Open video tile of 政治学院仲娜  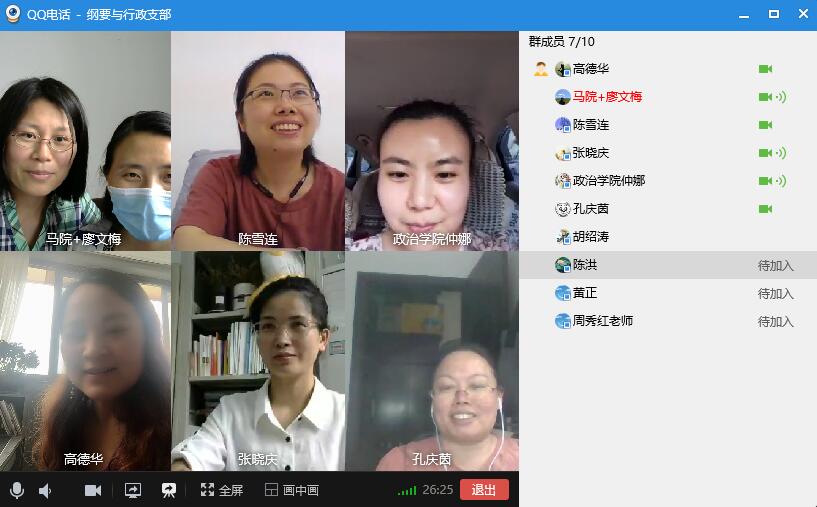(432, 140)
